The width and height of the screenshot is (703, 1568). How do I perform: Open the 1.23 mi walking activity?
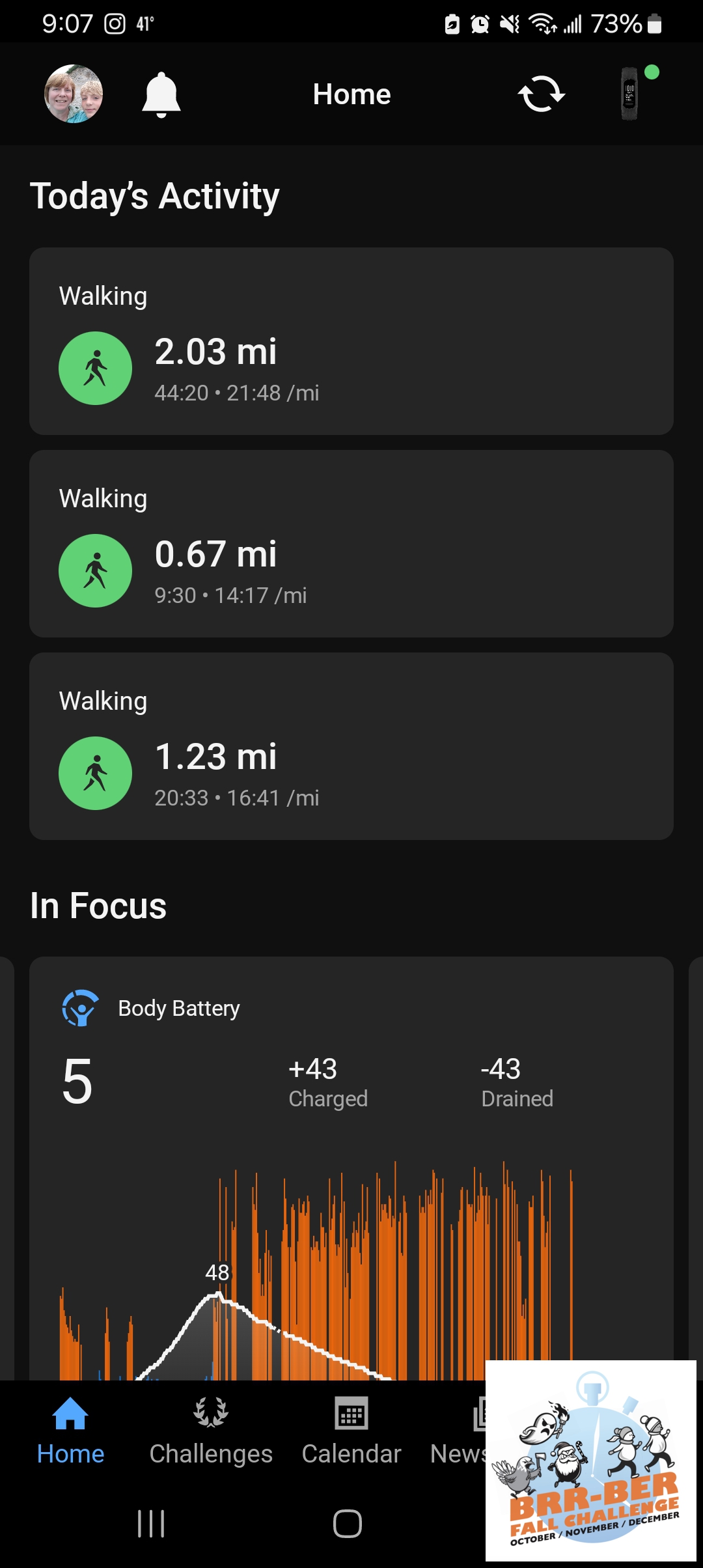coord(351,746)
